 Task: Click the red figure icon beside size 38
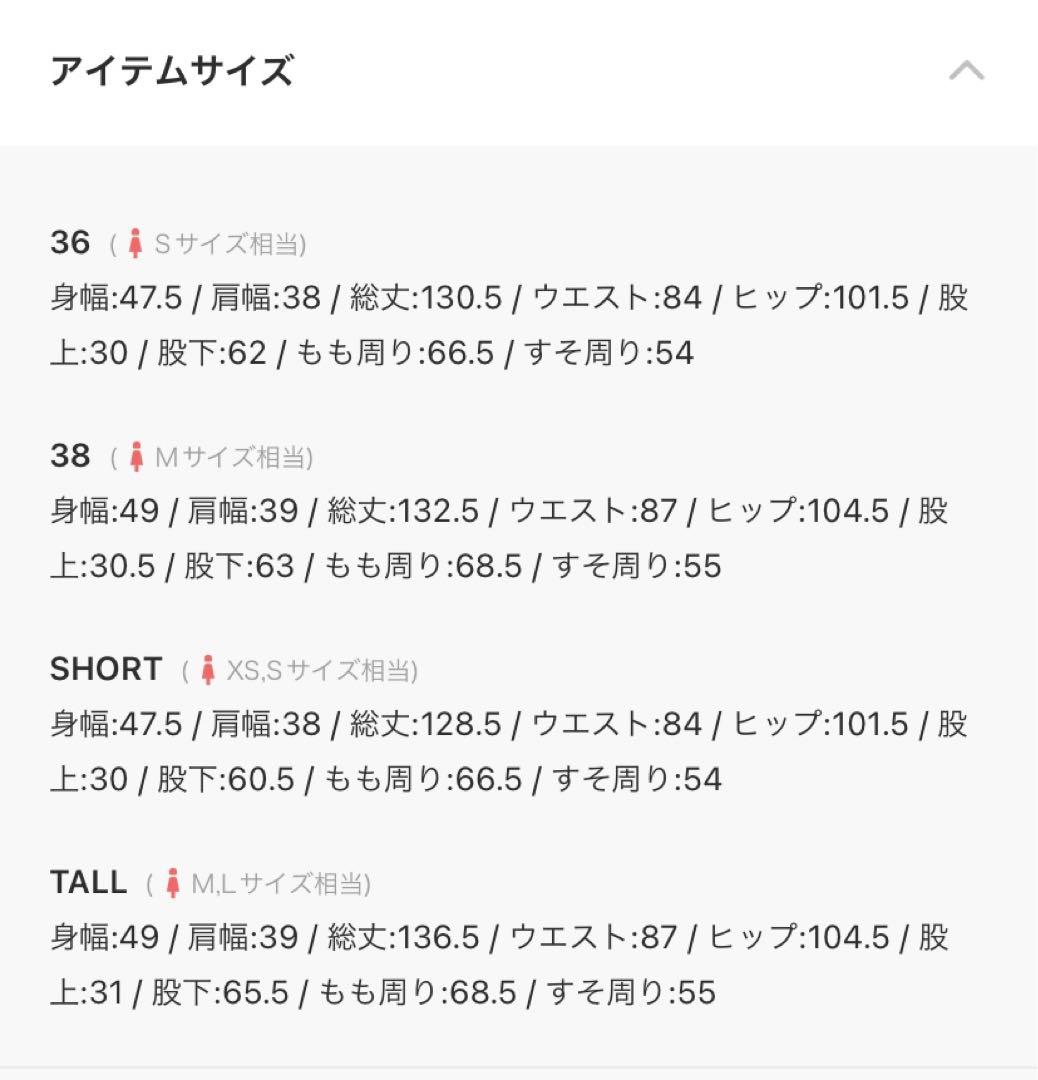click(x=138, y=455)
